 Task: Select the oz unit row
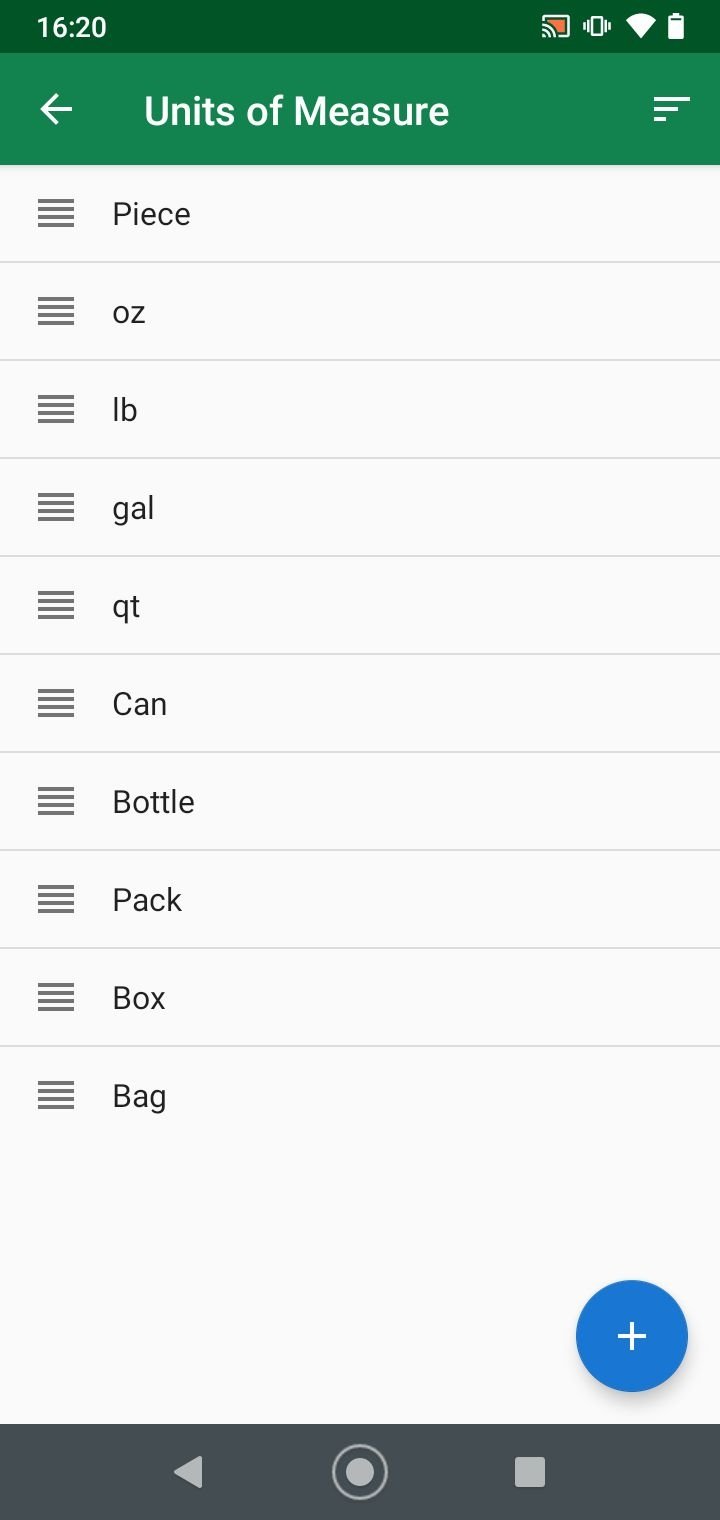pyautogui.click(x=360, y=312)
